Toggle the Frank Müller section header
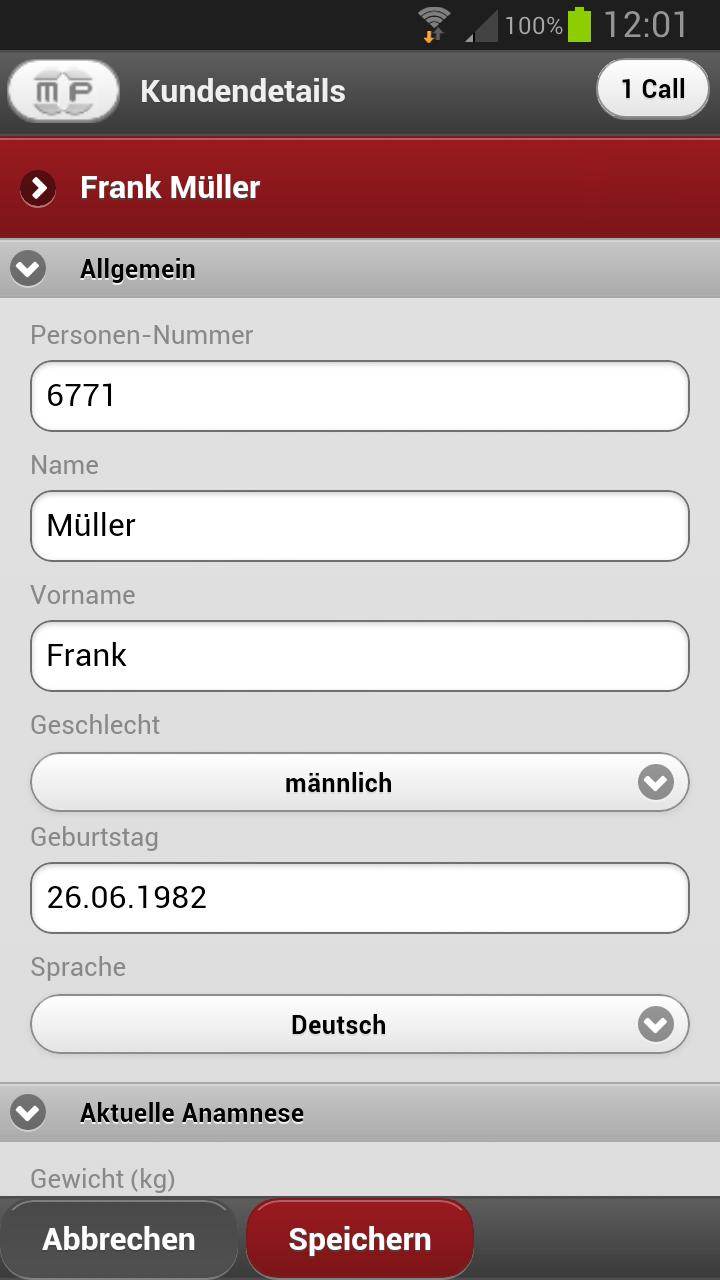The image size is (720, 1280). (x=169, y=188)
